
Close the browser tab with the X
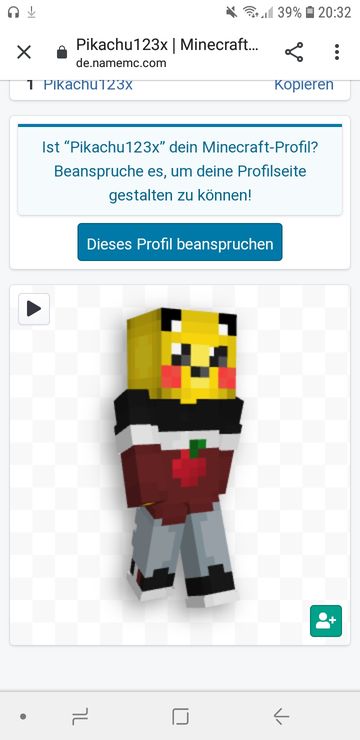coord(24,52)
